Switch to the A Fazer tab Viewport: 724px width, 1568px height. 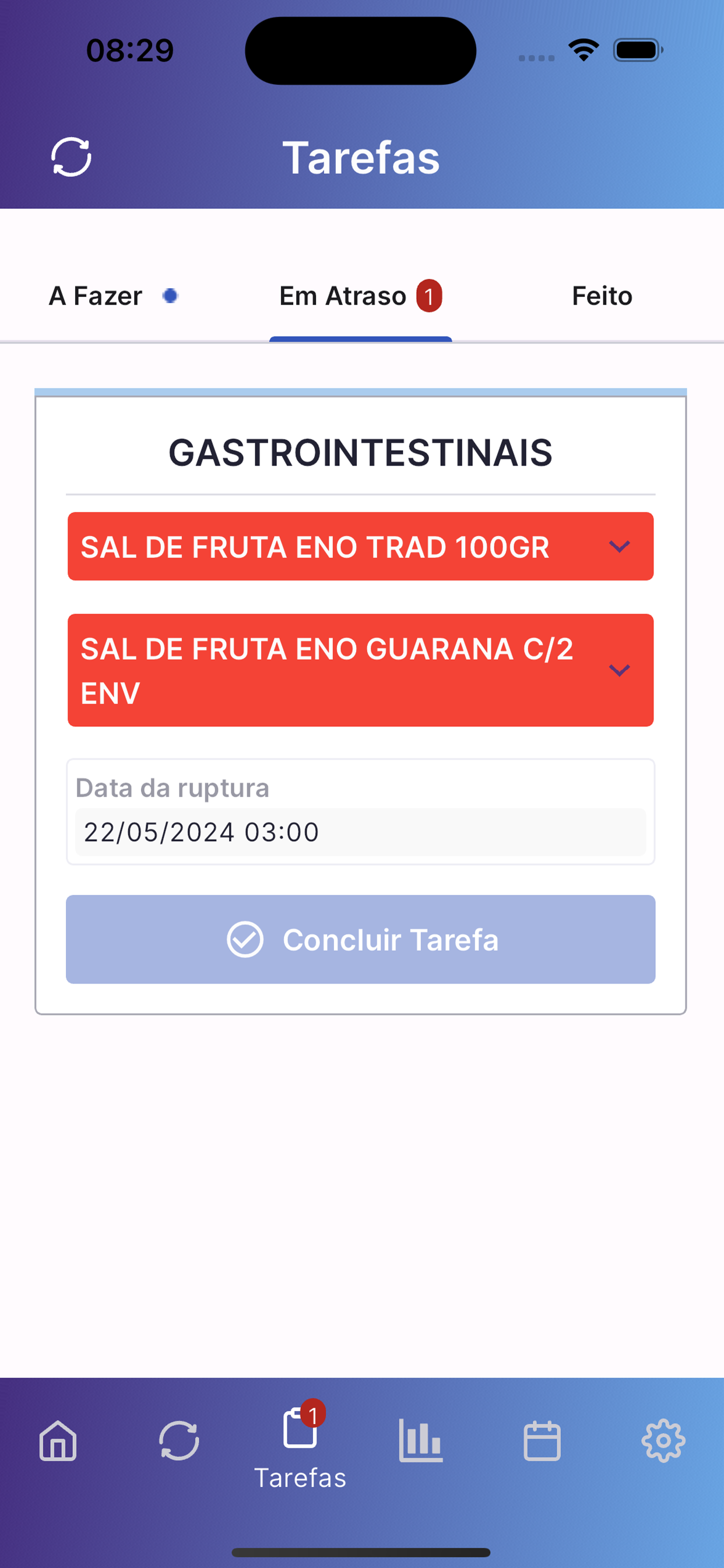tap(113, 296)
